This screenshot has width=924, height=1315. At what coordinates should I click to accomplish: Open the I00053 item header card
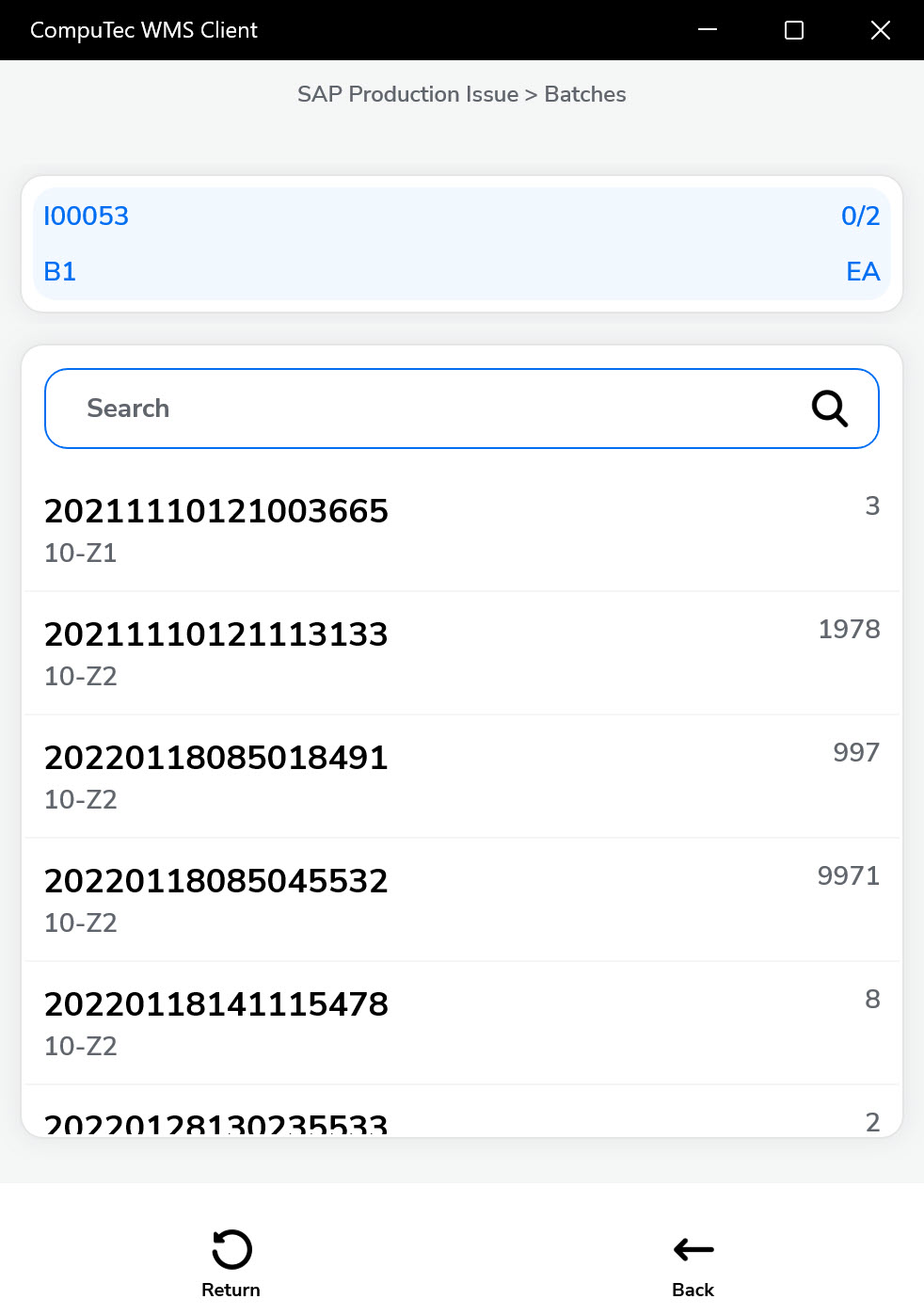[x=461, y=244]
